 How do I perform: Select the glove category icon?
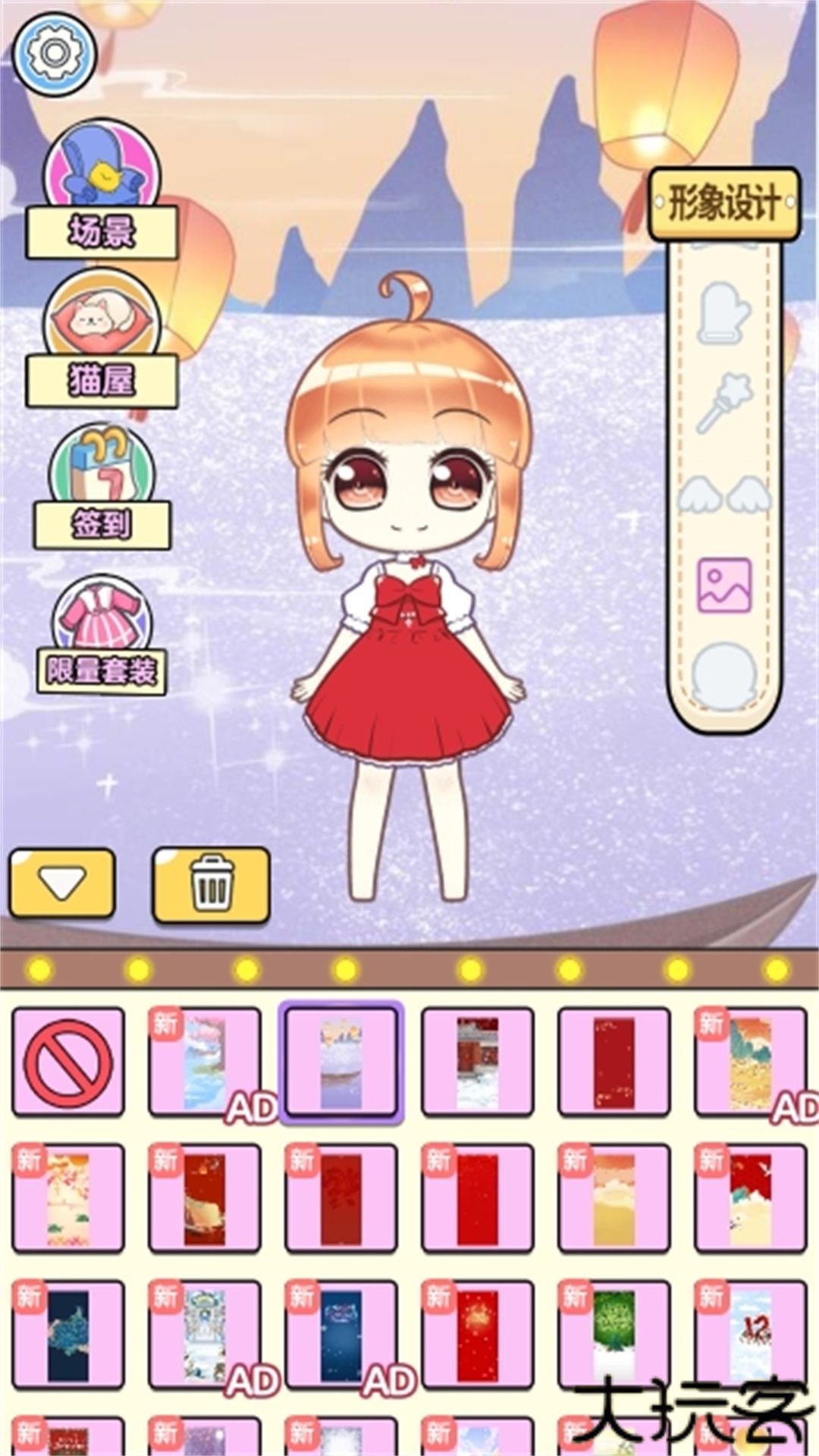click(723, 312)
